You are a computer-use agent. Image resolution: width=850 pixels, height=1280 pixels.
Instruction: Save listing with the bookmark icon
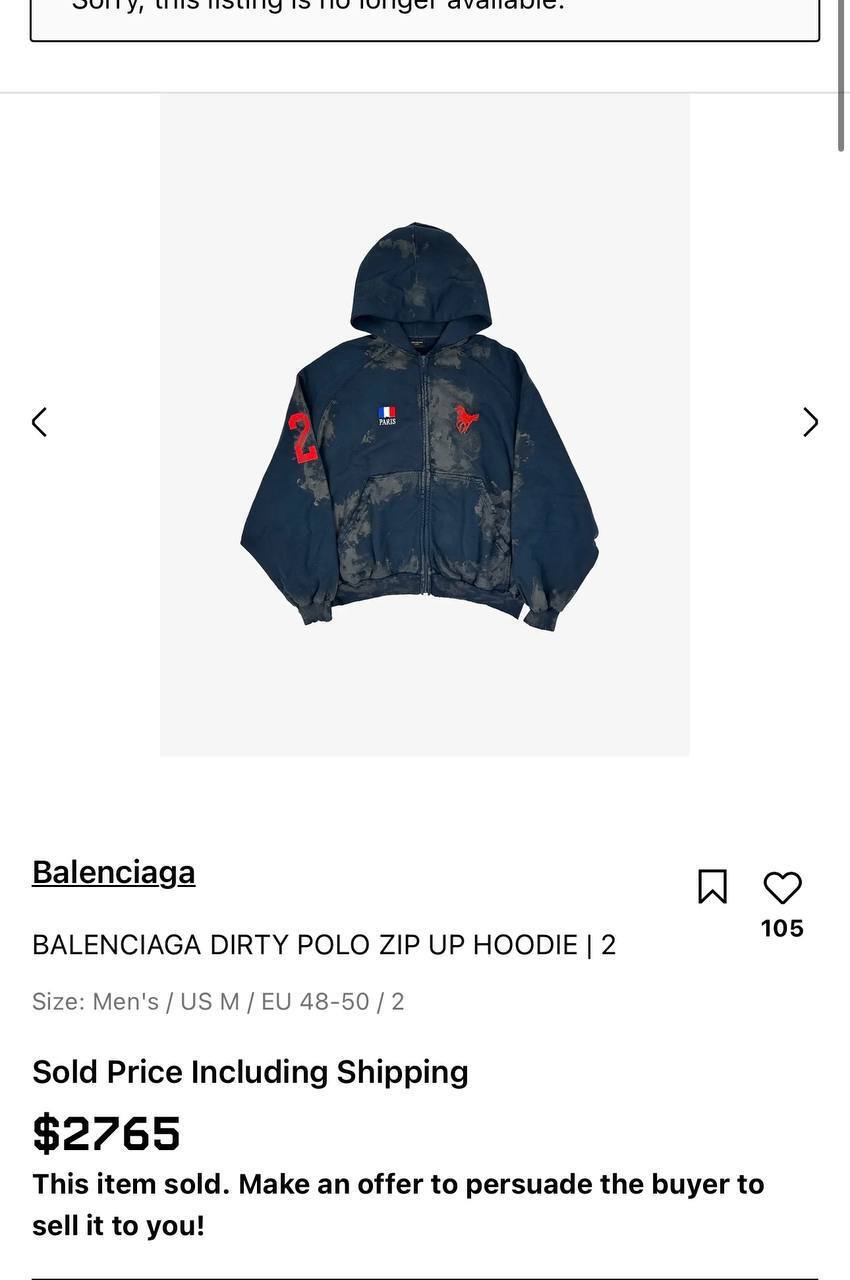click(x=712, y=887)
